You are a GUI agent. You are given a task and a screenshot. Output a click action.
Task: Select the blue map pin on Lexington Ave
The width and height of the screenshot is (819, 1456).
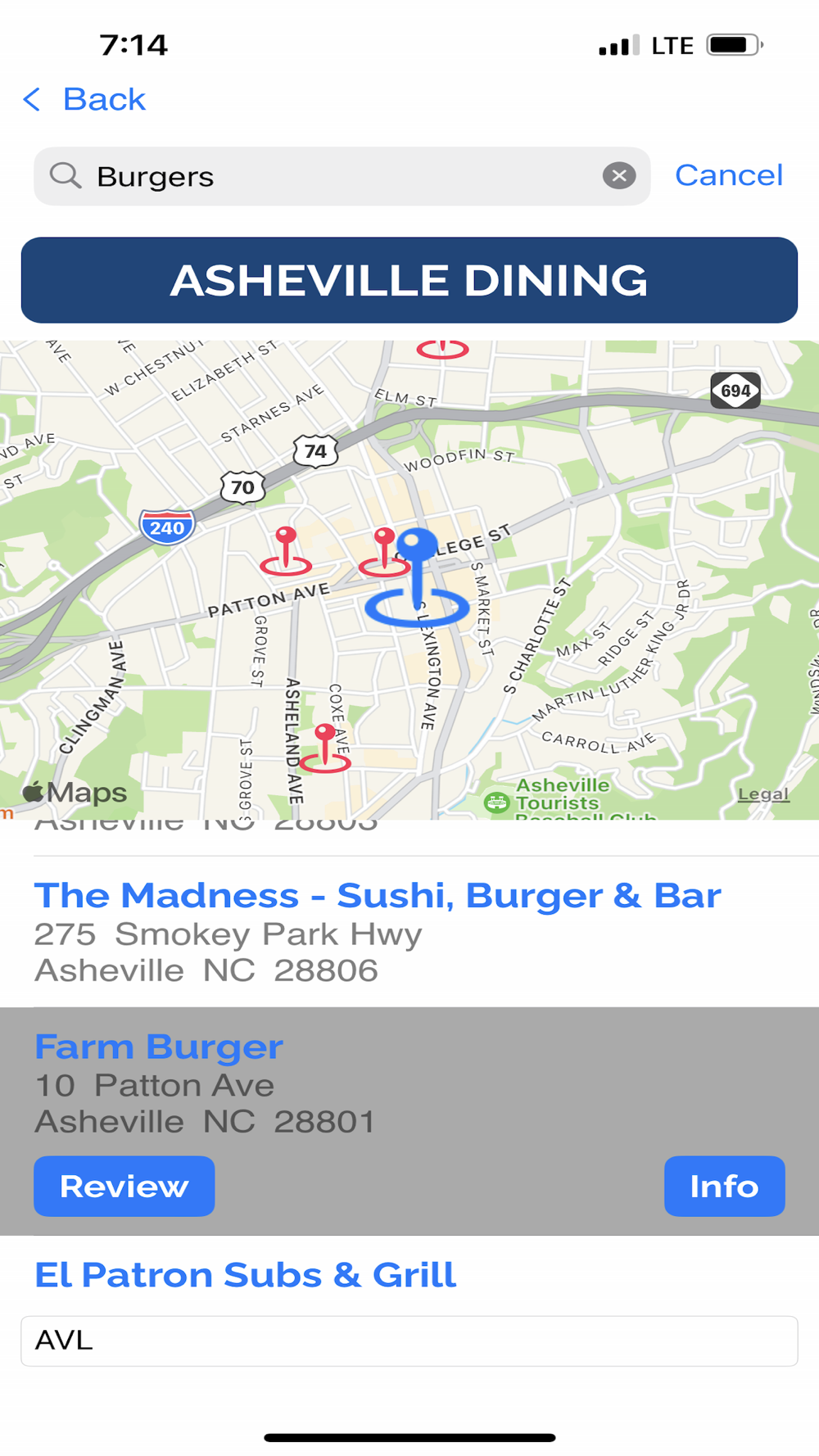tap(417, 577)
